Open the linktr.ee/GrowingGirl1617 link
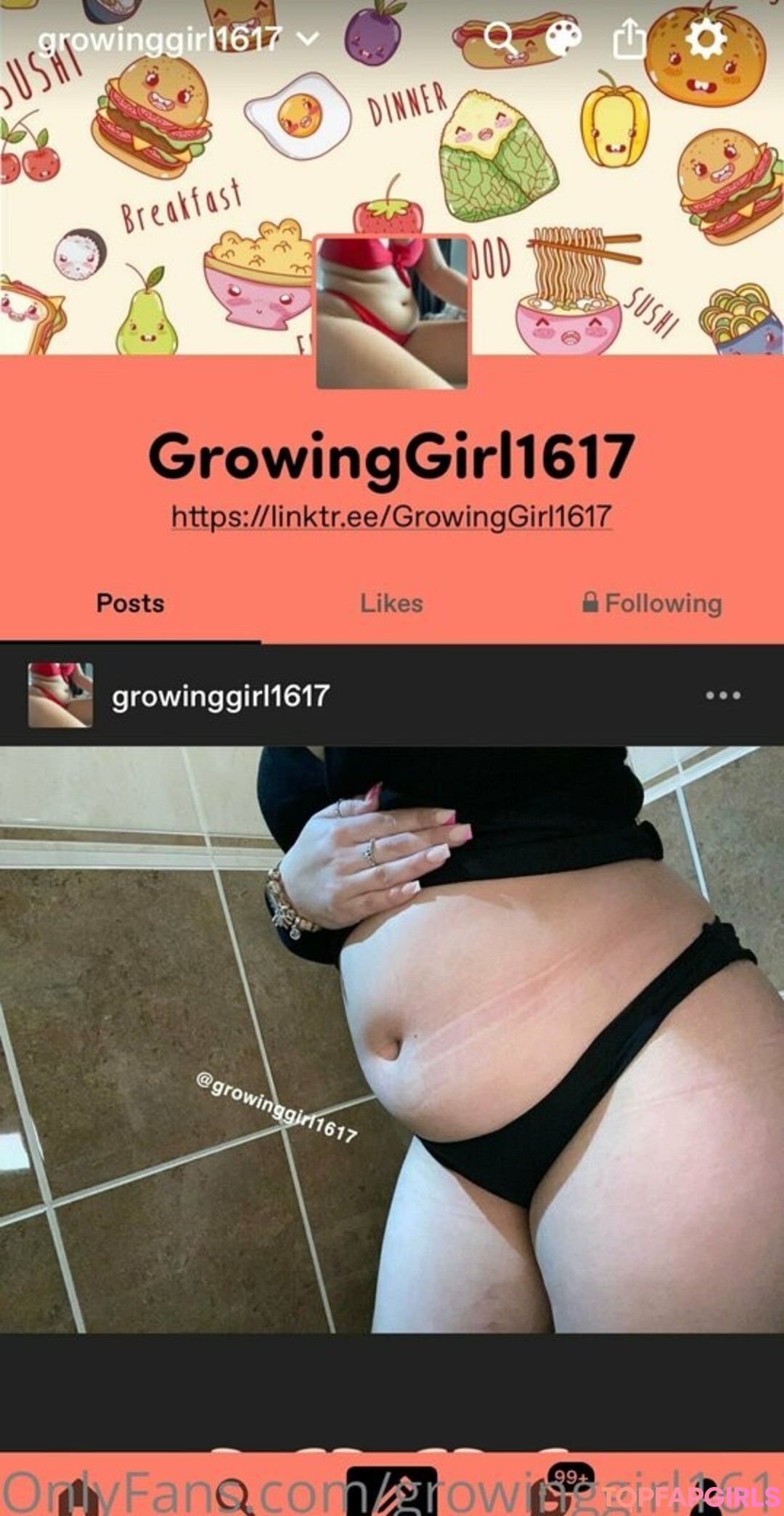The height and width of the screenshot is (1516, 784). pos(391,517)
